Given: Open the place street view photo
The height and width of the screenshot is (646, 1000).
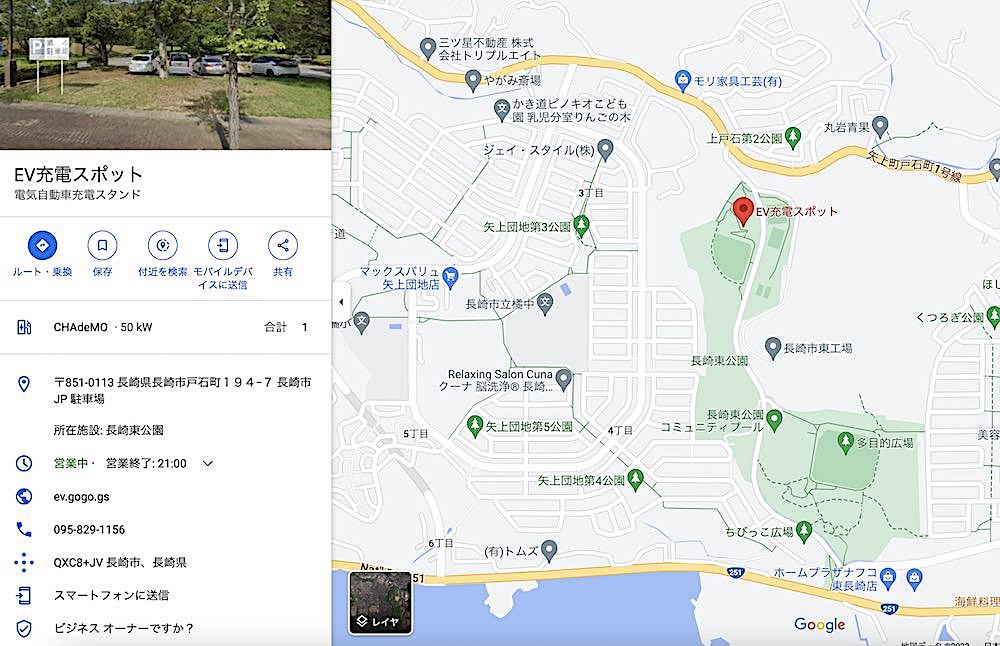Looking at the screenshot, I should 165,74.
